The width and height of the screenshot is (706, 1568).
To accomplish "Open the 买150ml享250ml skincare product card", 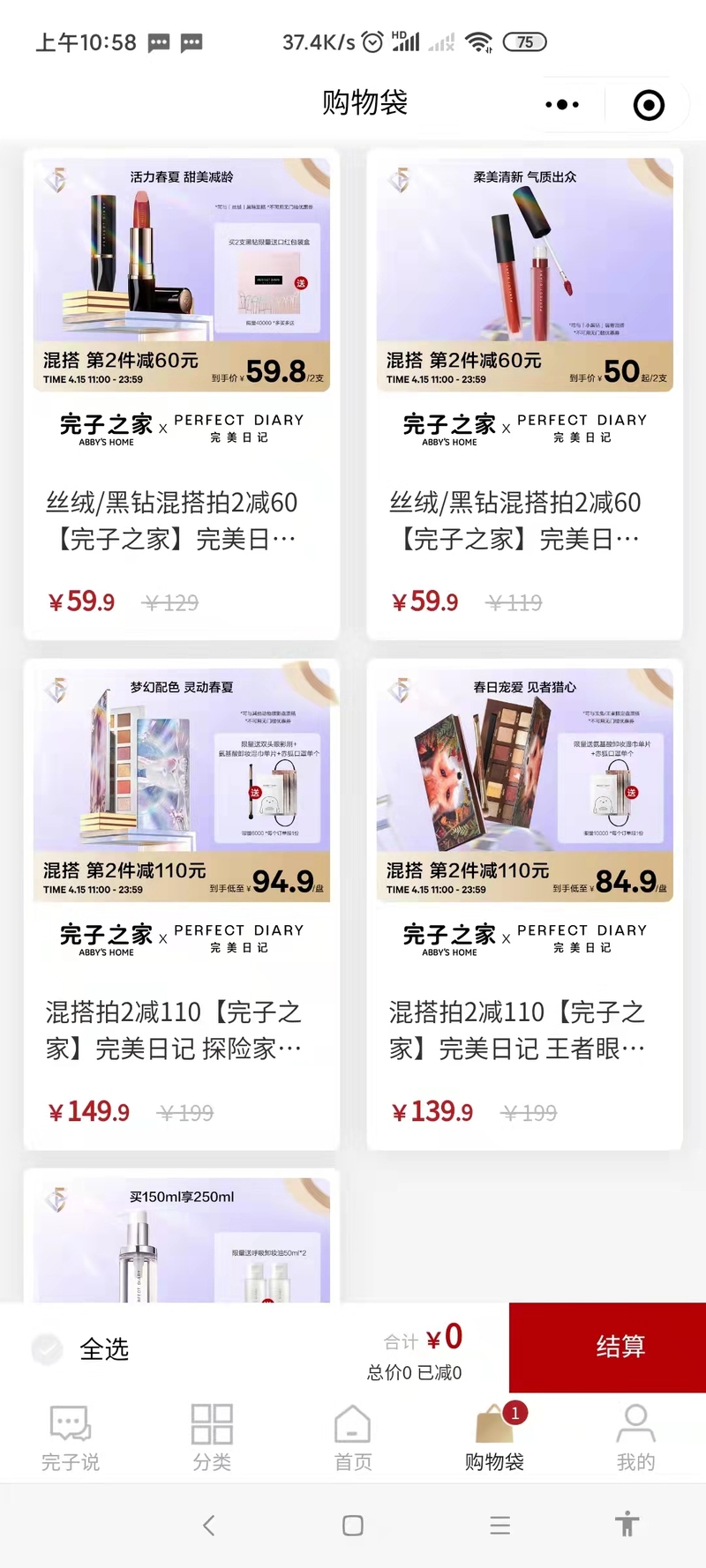I will click(181, 1236).
